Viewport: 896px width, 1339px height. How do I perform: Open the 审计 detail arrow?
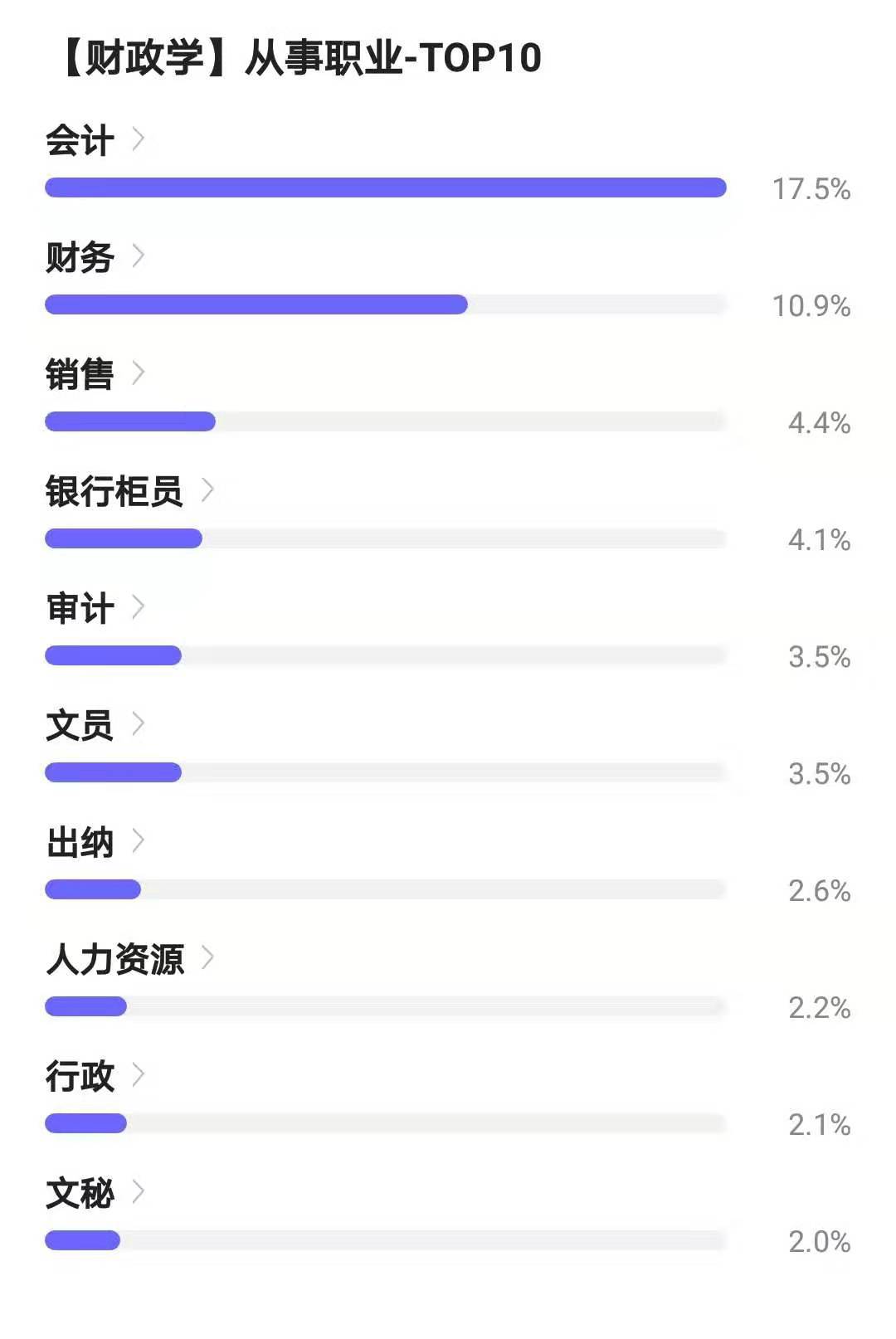point(138,608)
